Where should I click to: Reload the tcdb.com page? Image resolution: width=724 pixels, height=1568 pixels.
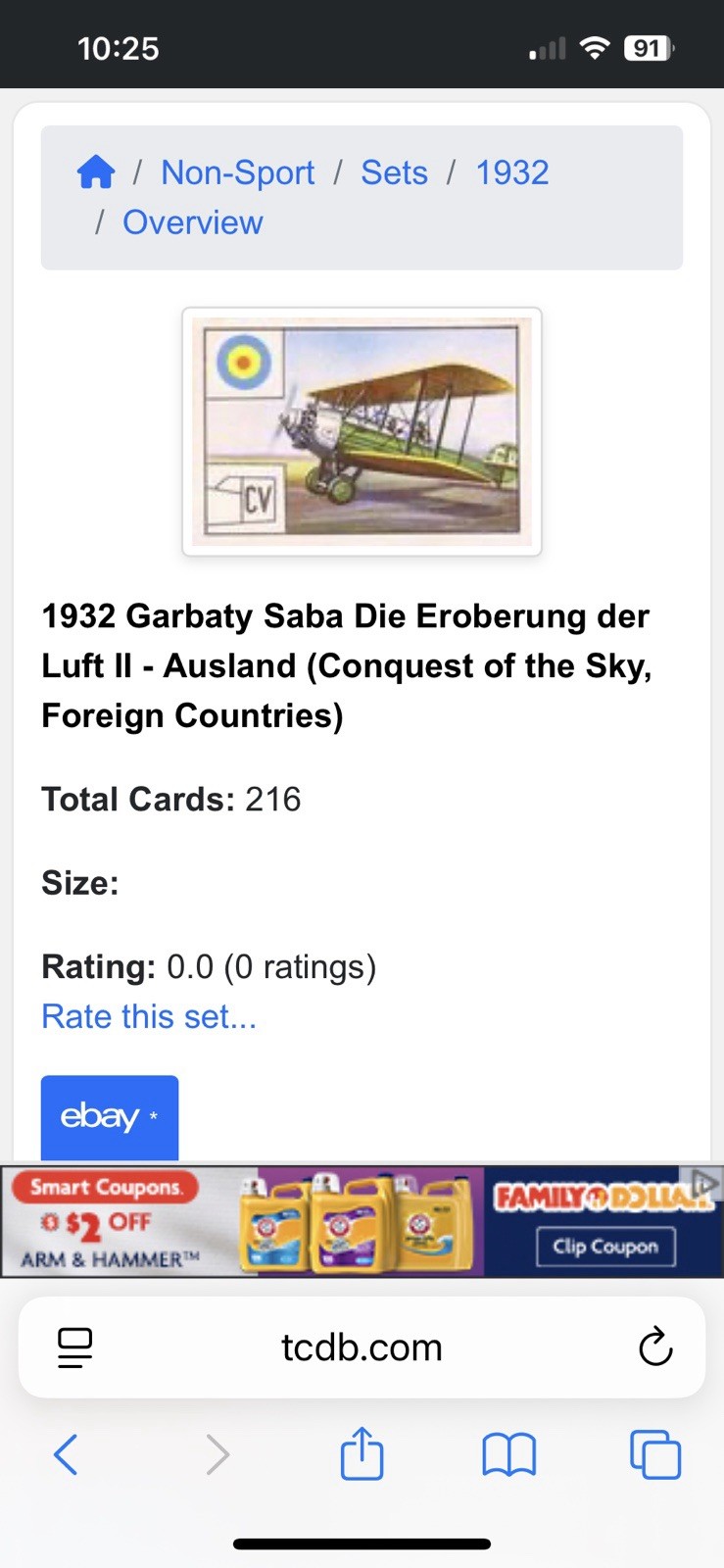pos(655,1347)
